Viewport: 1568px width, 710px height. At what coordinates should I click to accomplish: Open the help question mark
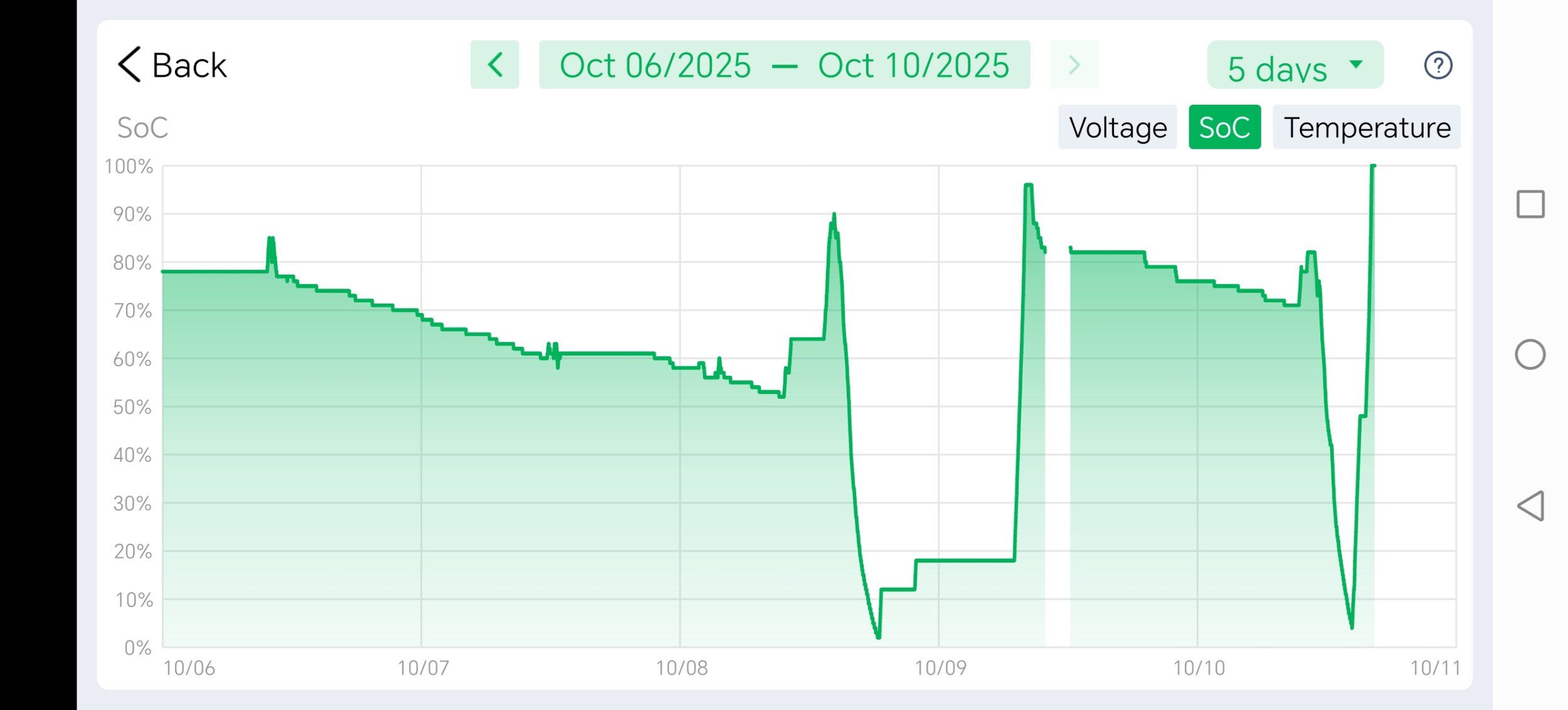pyautogui.click(x=1438, y=65)
